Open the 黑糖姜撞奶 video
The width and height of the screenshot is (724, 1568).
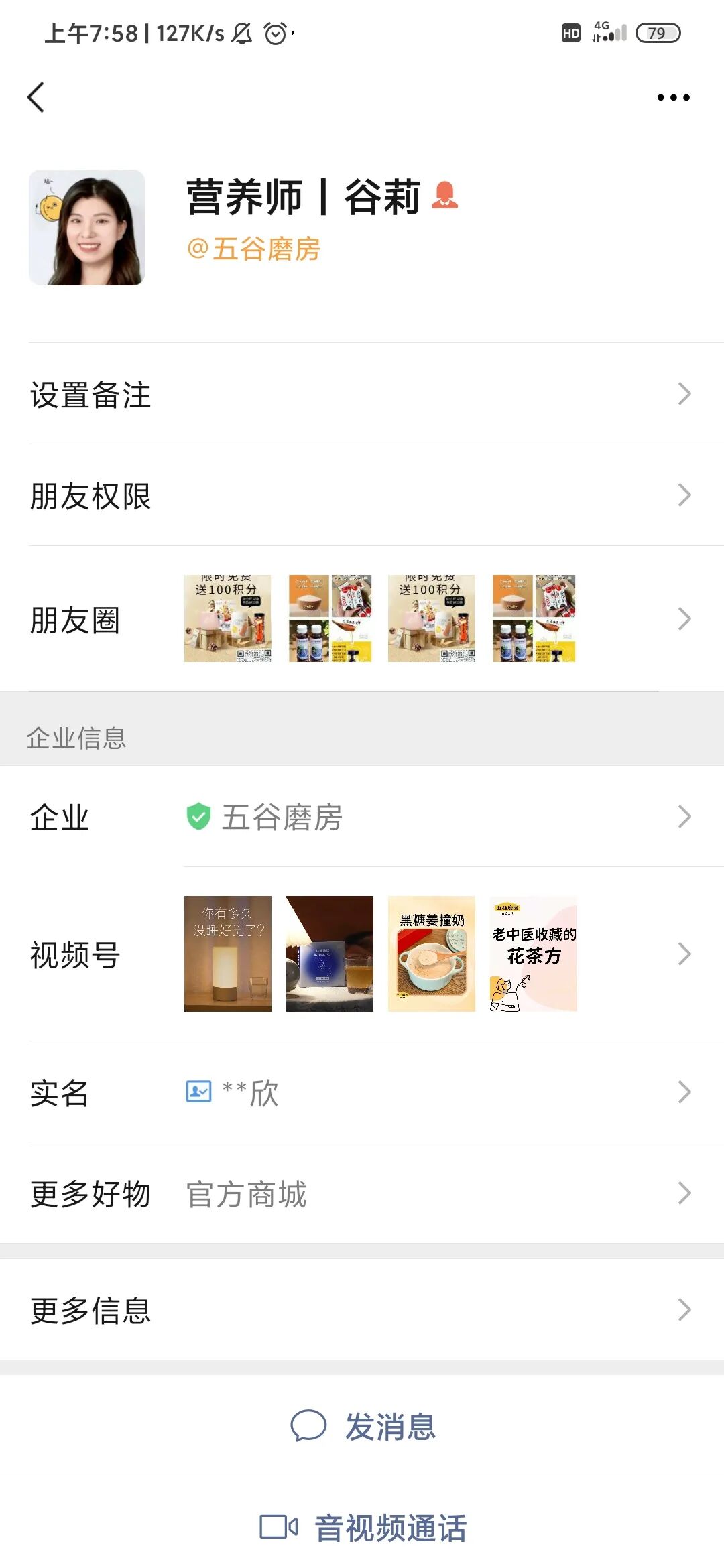click(432, 954)
